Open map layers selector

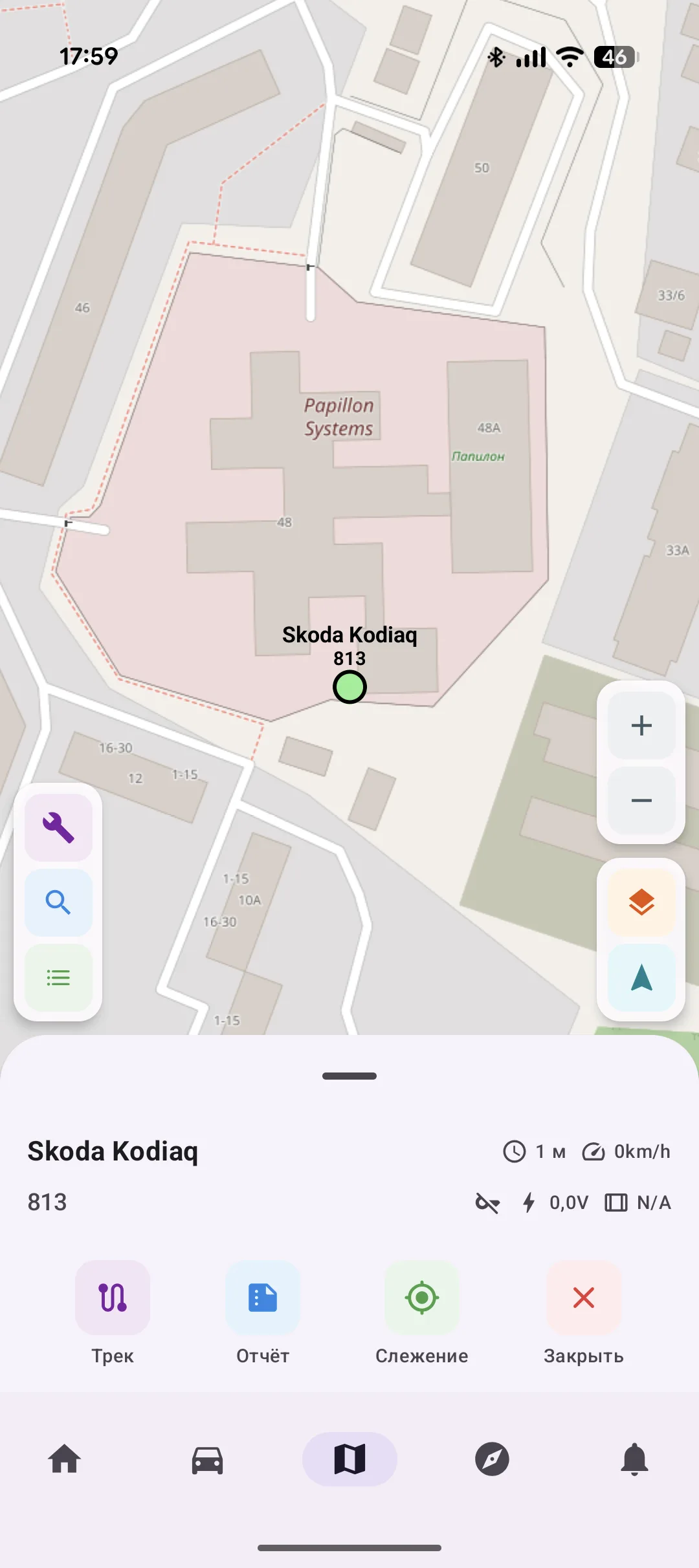click(x=641, y=902)
